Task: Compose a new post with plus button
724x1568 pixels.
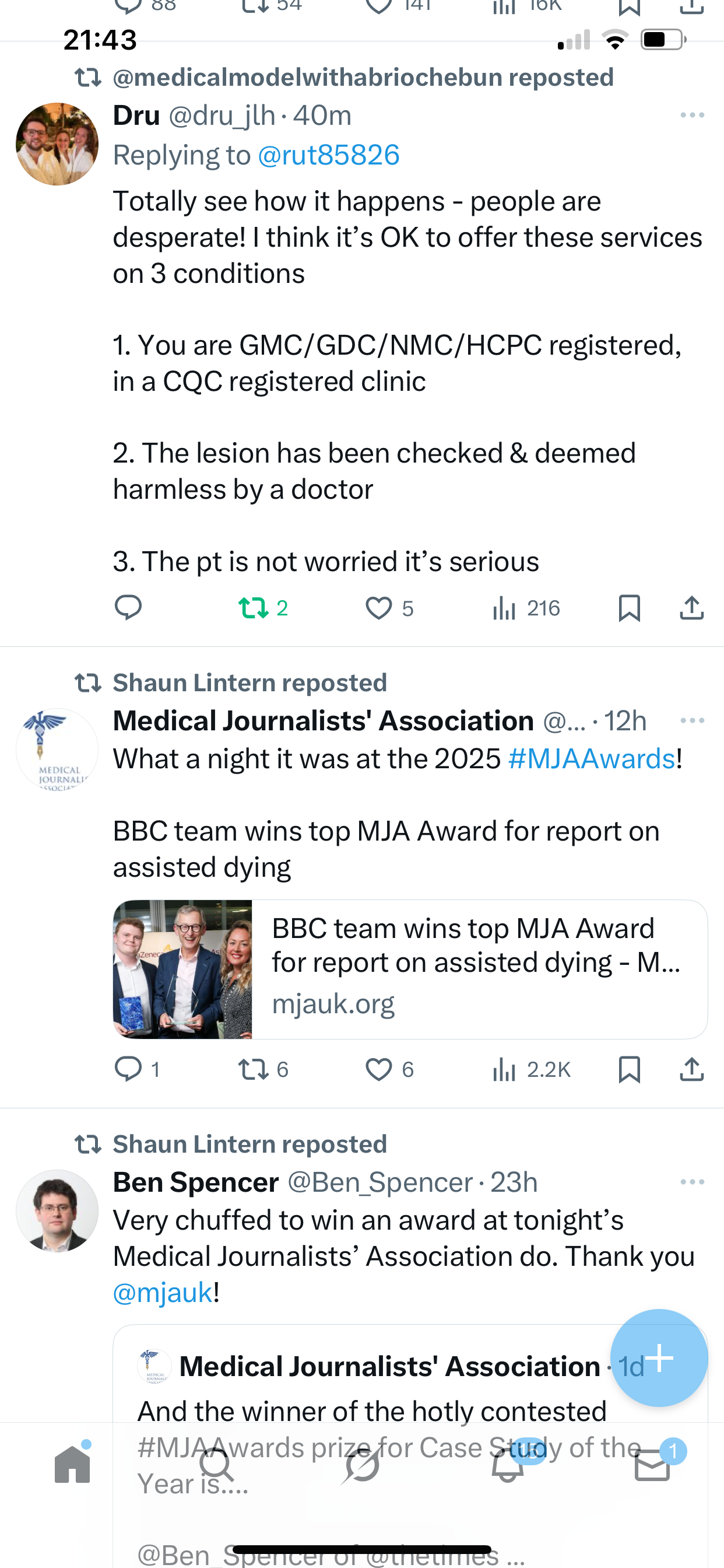Action: tap(659, 1357)
